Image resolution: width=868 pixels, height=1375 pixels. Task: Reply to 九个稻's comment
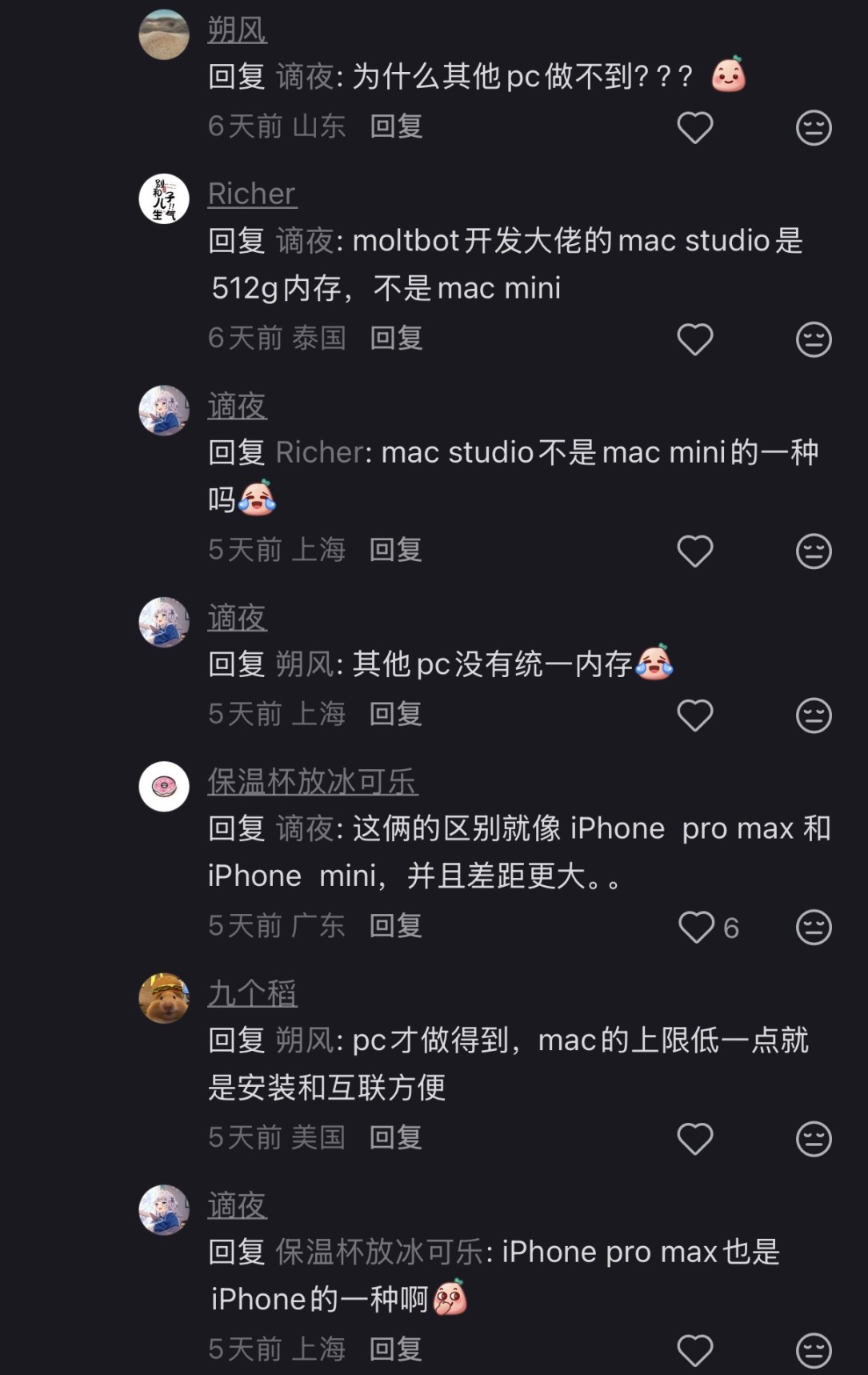(395, 1136)
